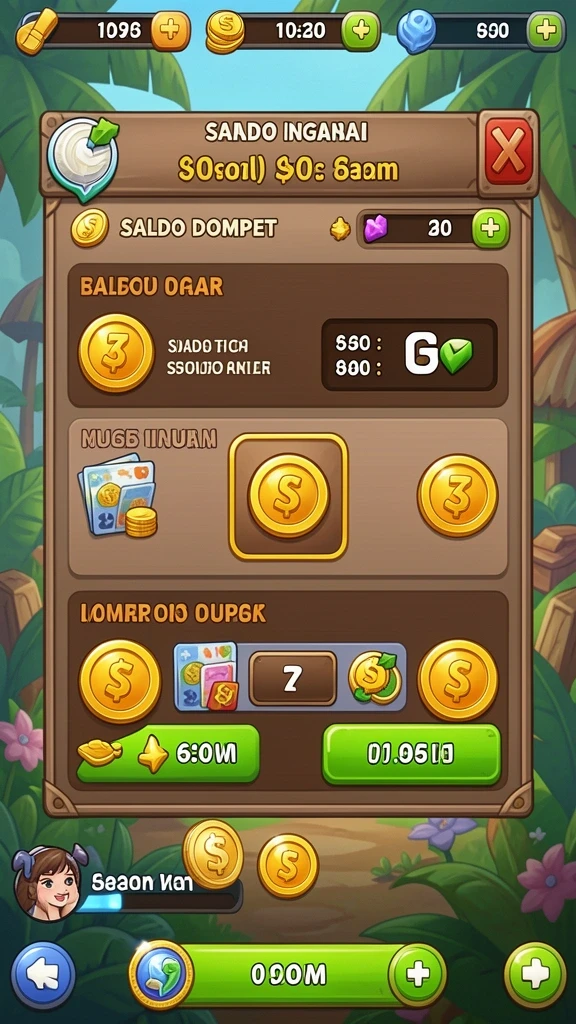Close the wallet dialog with red X
This screenshot has height=1024, width=576.
click(x=508, y=153)
